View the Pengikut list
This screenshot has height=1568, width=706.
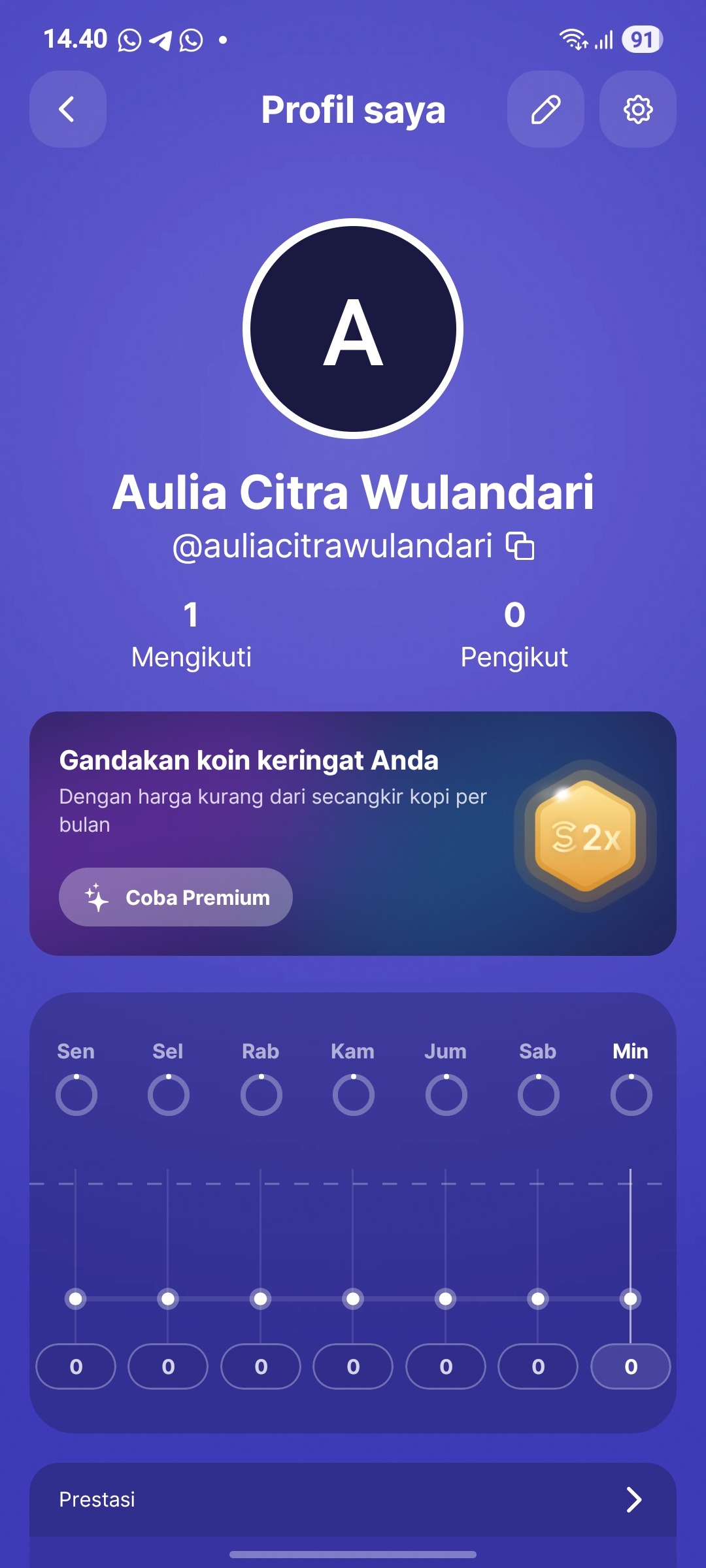[514, 634]
